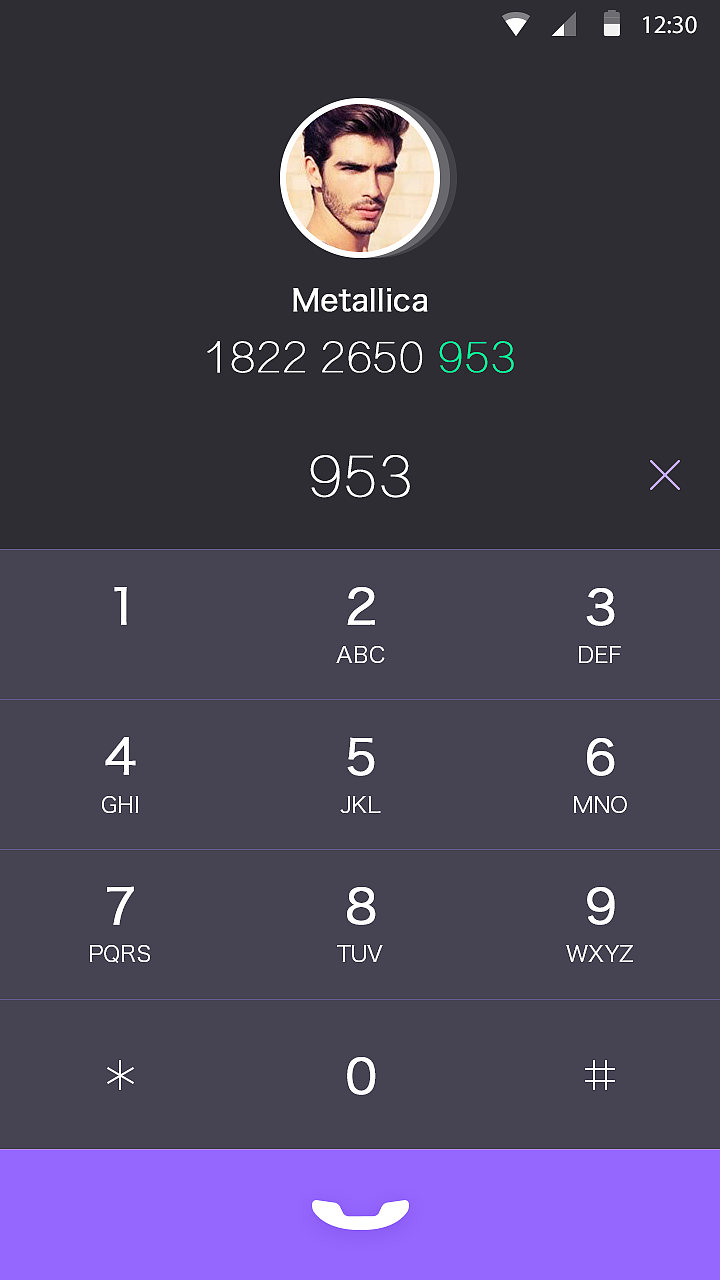Tap the 4 GHI key
This screenshot has height=1280, width=720.
point(120,774)
